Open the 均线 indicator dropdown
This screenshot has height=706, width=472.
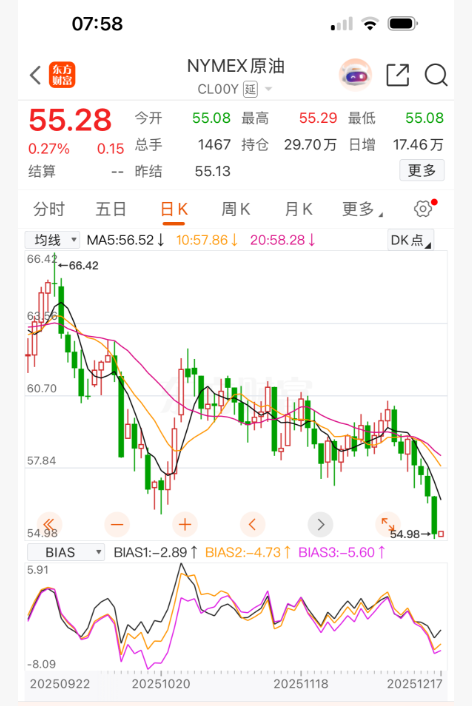[x=52, y=240]
